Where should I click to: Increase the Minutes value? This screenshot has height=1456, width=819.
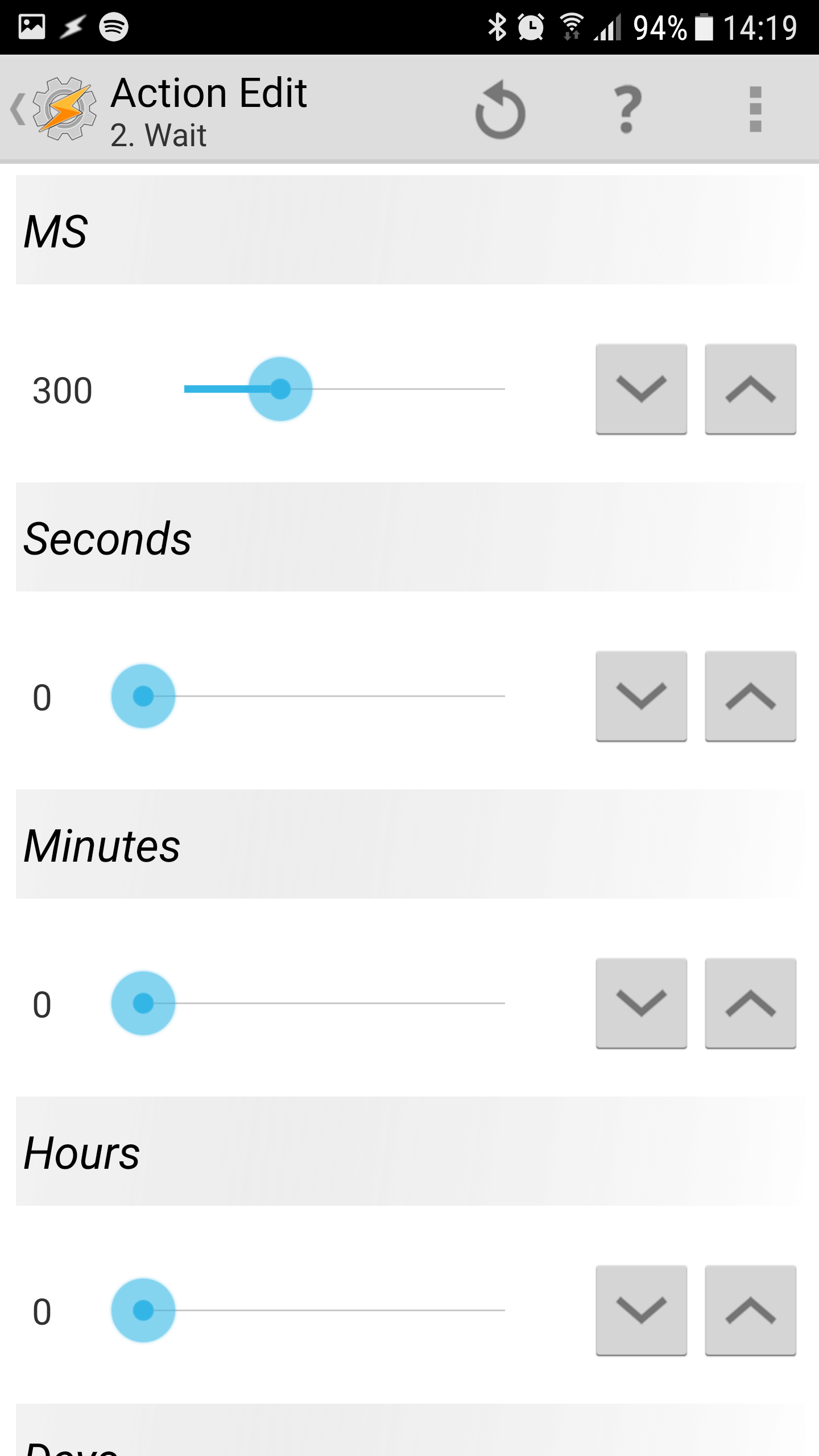[x=751, y=1003]
